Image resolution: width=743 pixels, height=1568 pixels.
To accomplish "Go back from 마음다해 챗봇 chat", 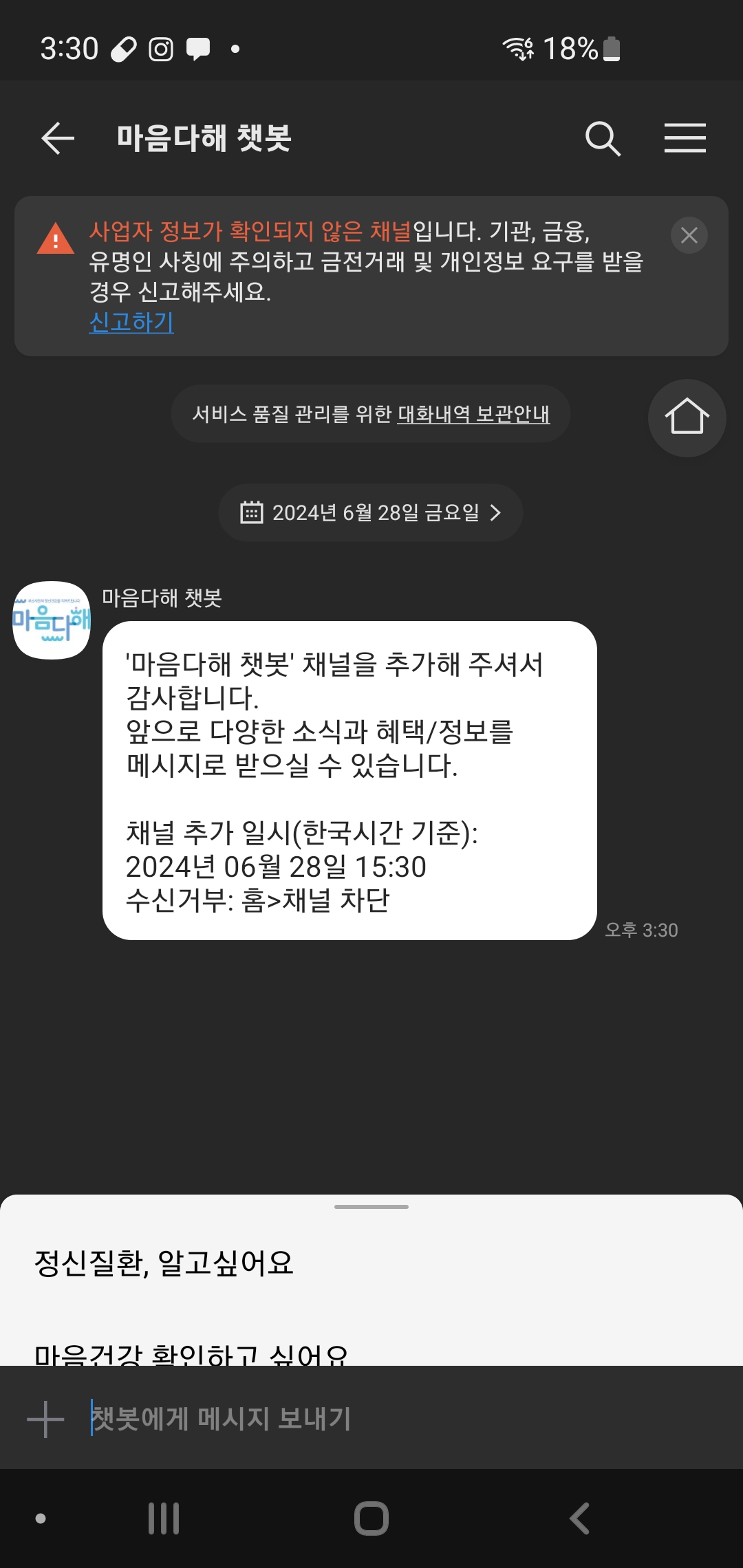I will click(x=58, y=138).
